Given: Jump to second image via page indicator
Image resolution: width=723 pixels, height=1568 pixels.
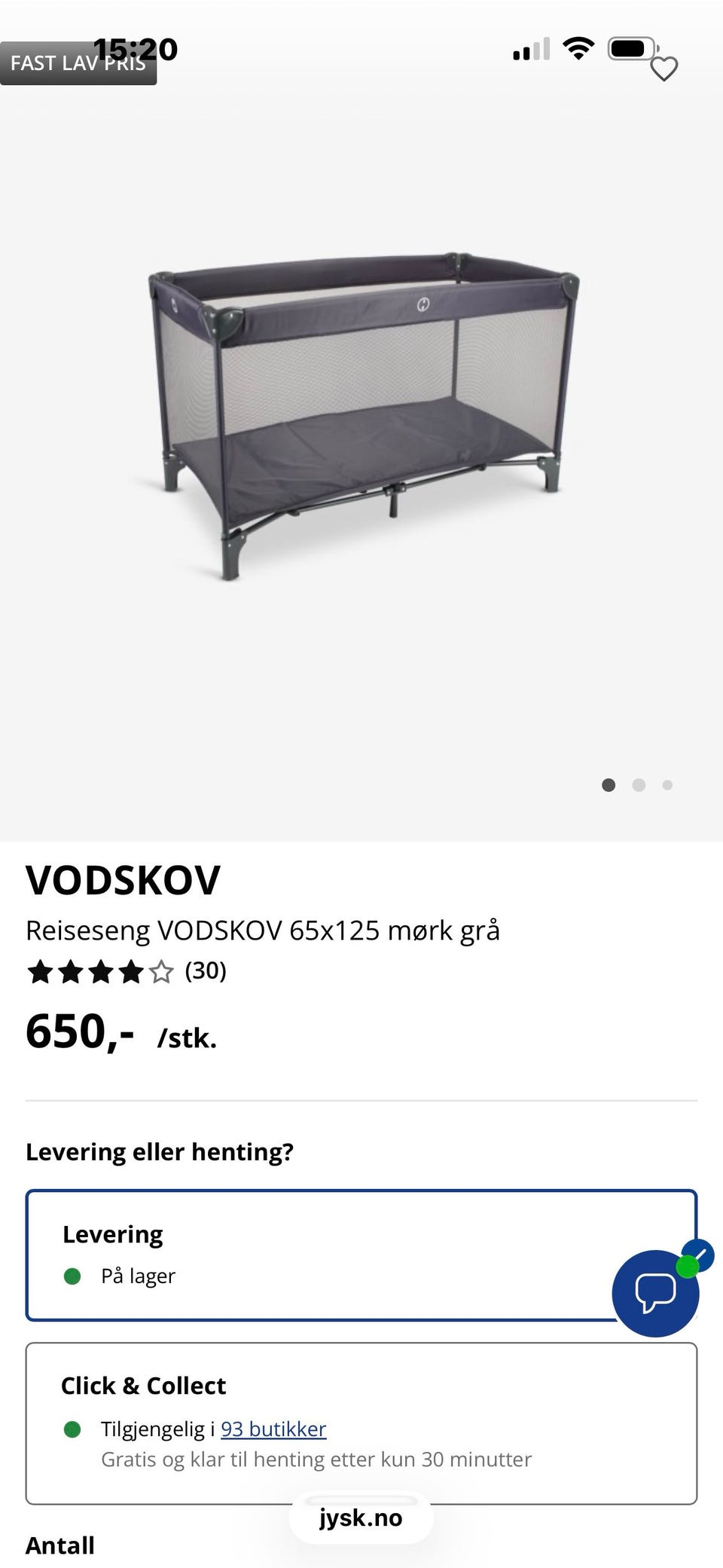Looking at the screenshot, I should click(x=639, y=785).
